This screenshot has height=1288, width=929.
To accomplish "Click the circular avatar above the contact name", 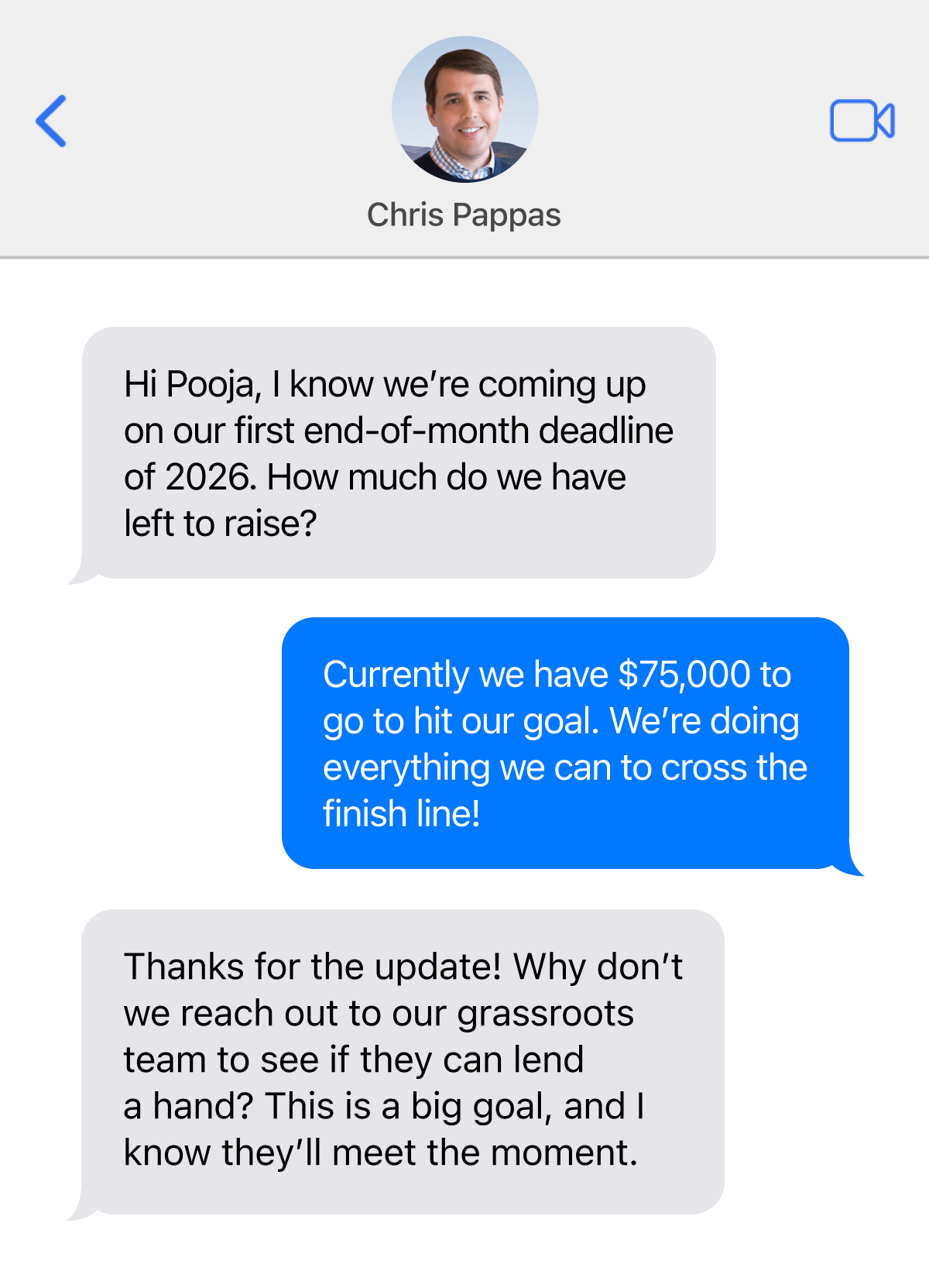I will [x=464, y=109].
